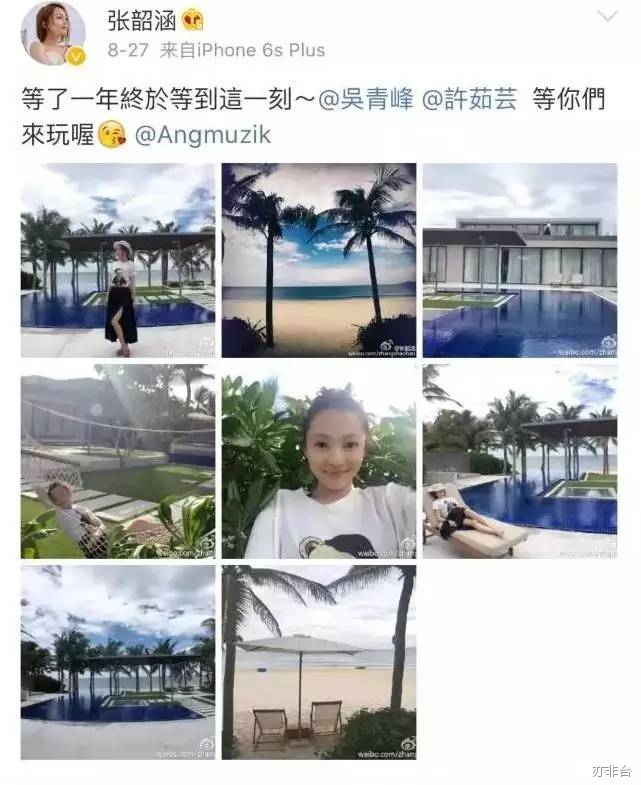This screenshot has width=641, height=785.
Task: Open the palm tree silhouette beach photo
Action: pyautogui.click(x=319, y=260)
